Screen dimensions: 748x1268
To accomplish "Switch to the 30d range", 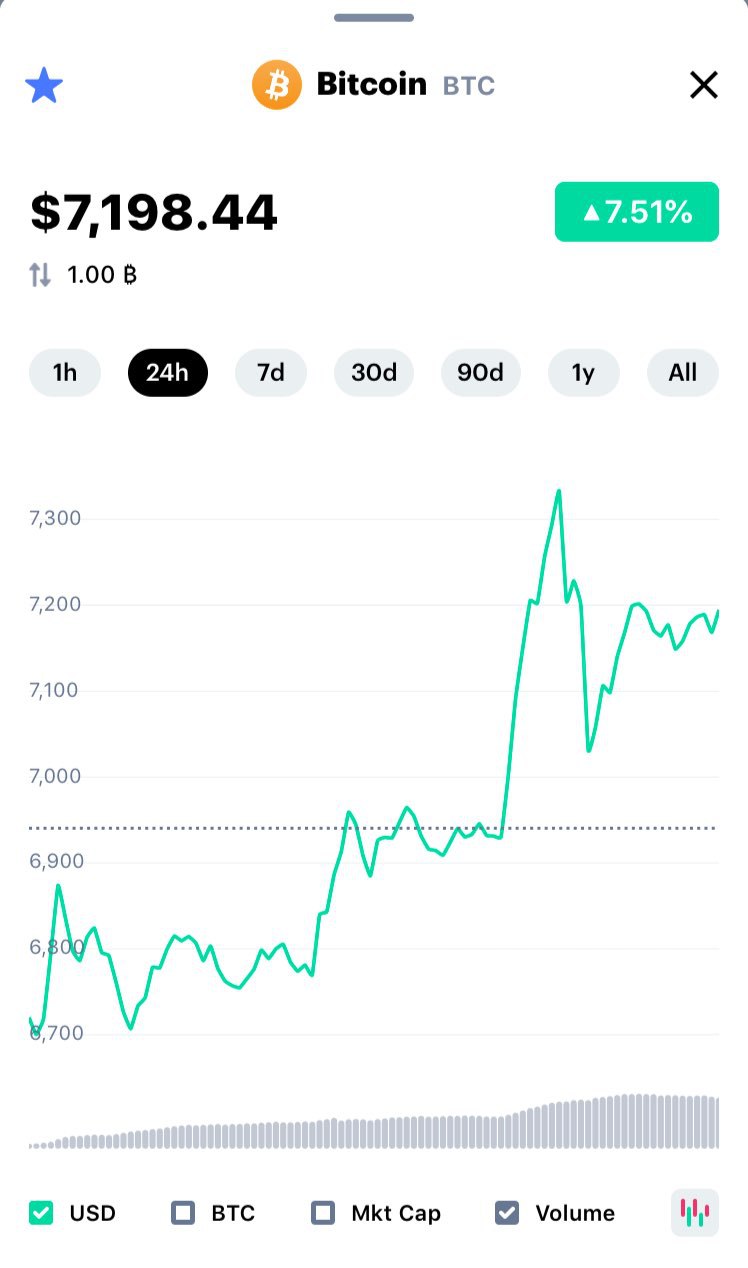I will point(374,373).
